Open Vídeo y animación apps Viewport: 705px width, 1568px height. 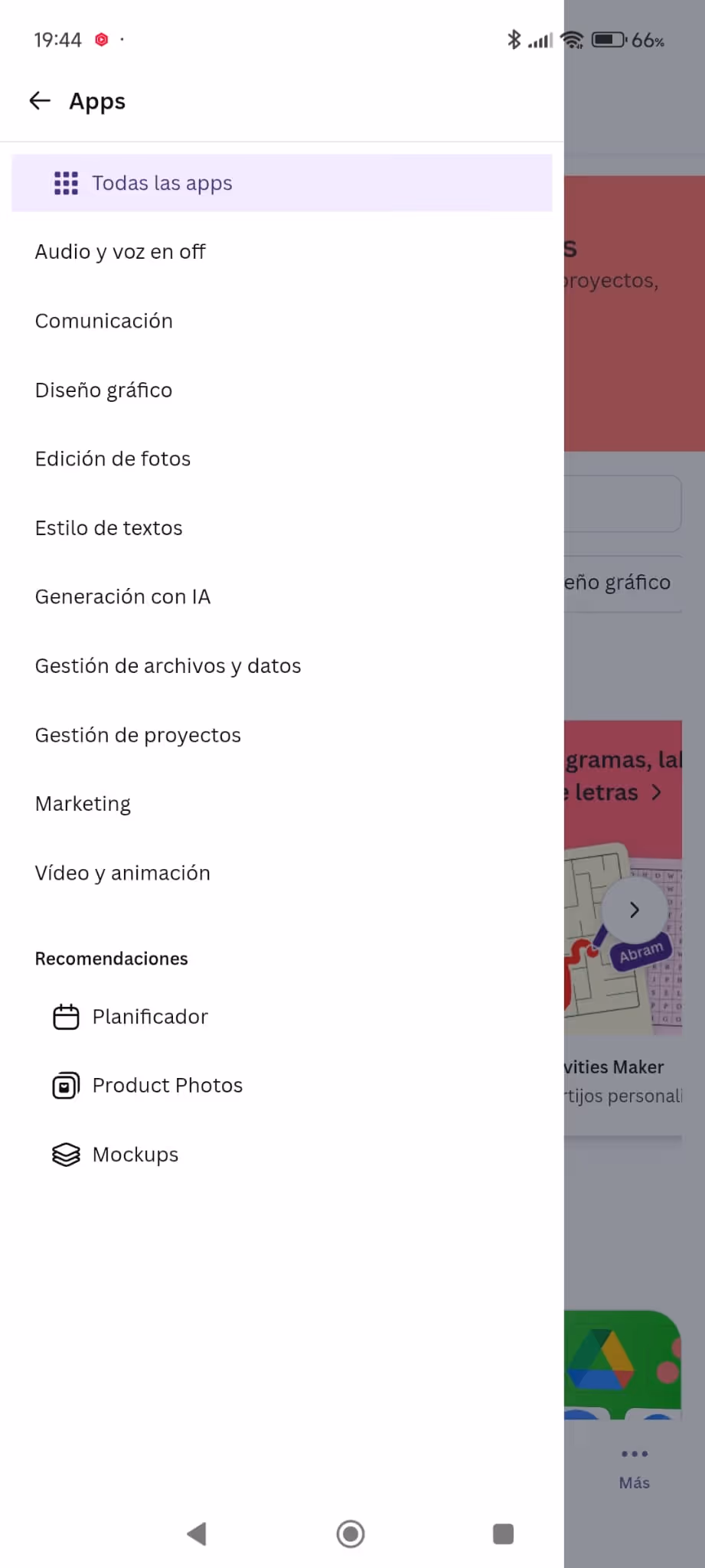click(122, 872)
